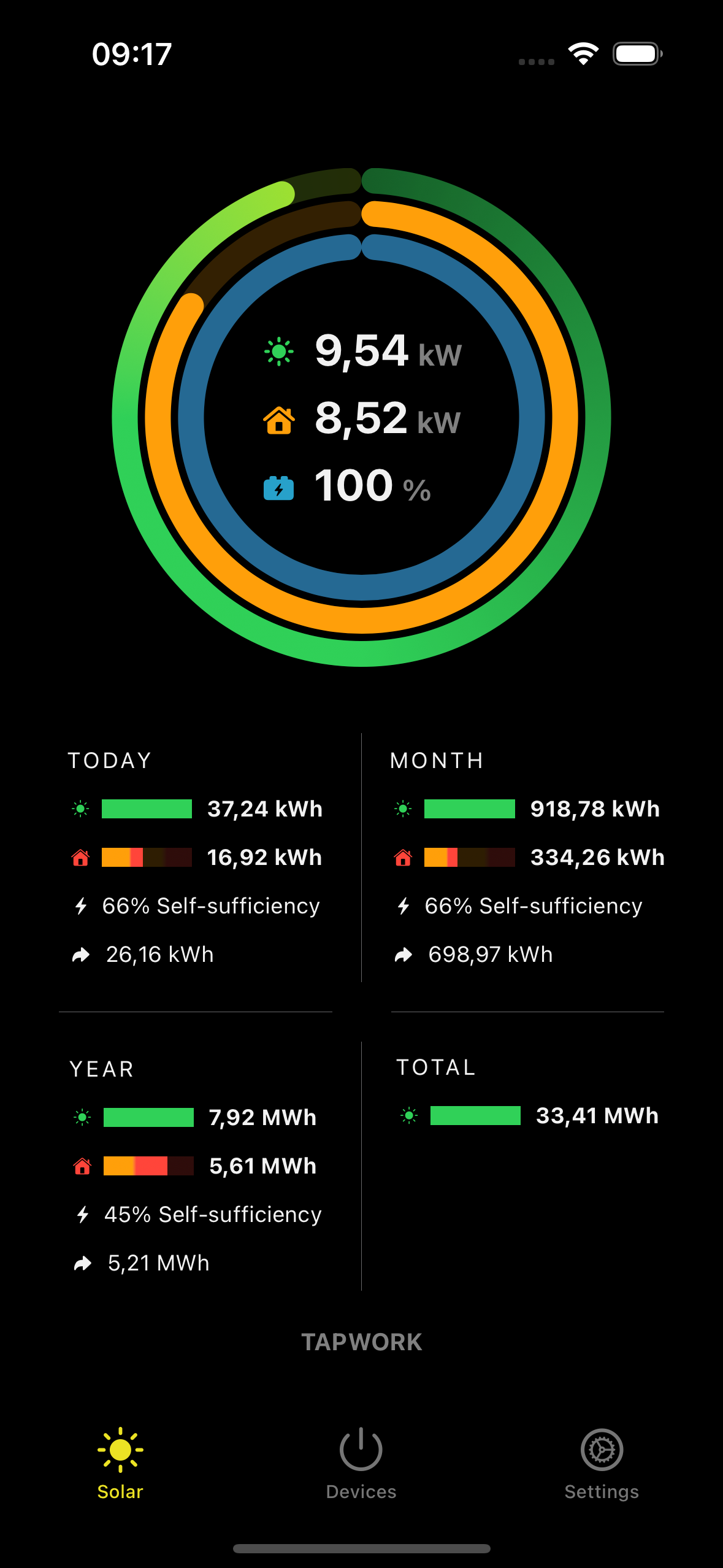Select the Solar tab

pyautogui.click(x=120, y=1463)
